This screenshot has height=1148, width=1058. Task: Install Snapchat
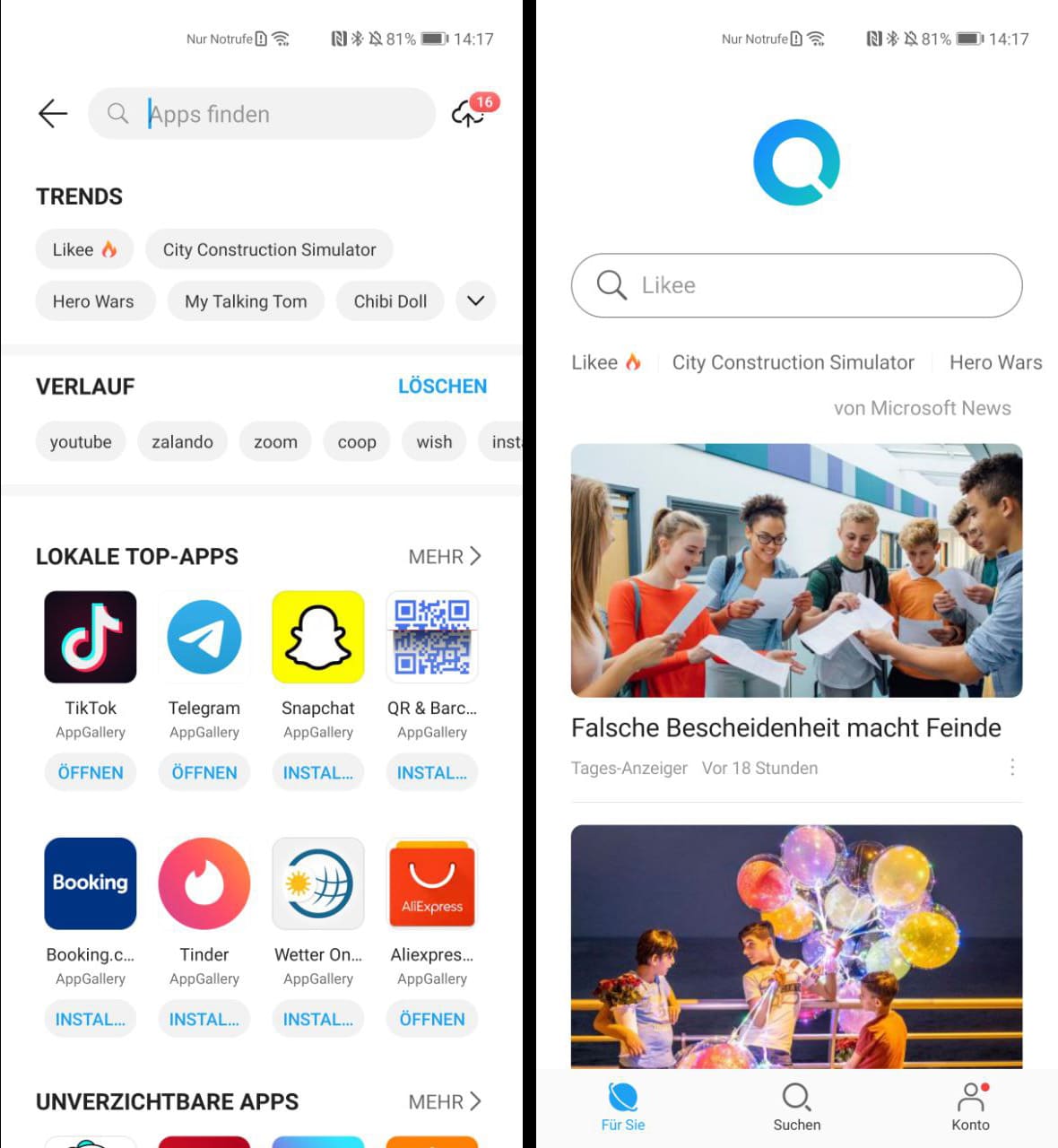tap(317, 772)
